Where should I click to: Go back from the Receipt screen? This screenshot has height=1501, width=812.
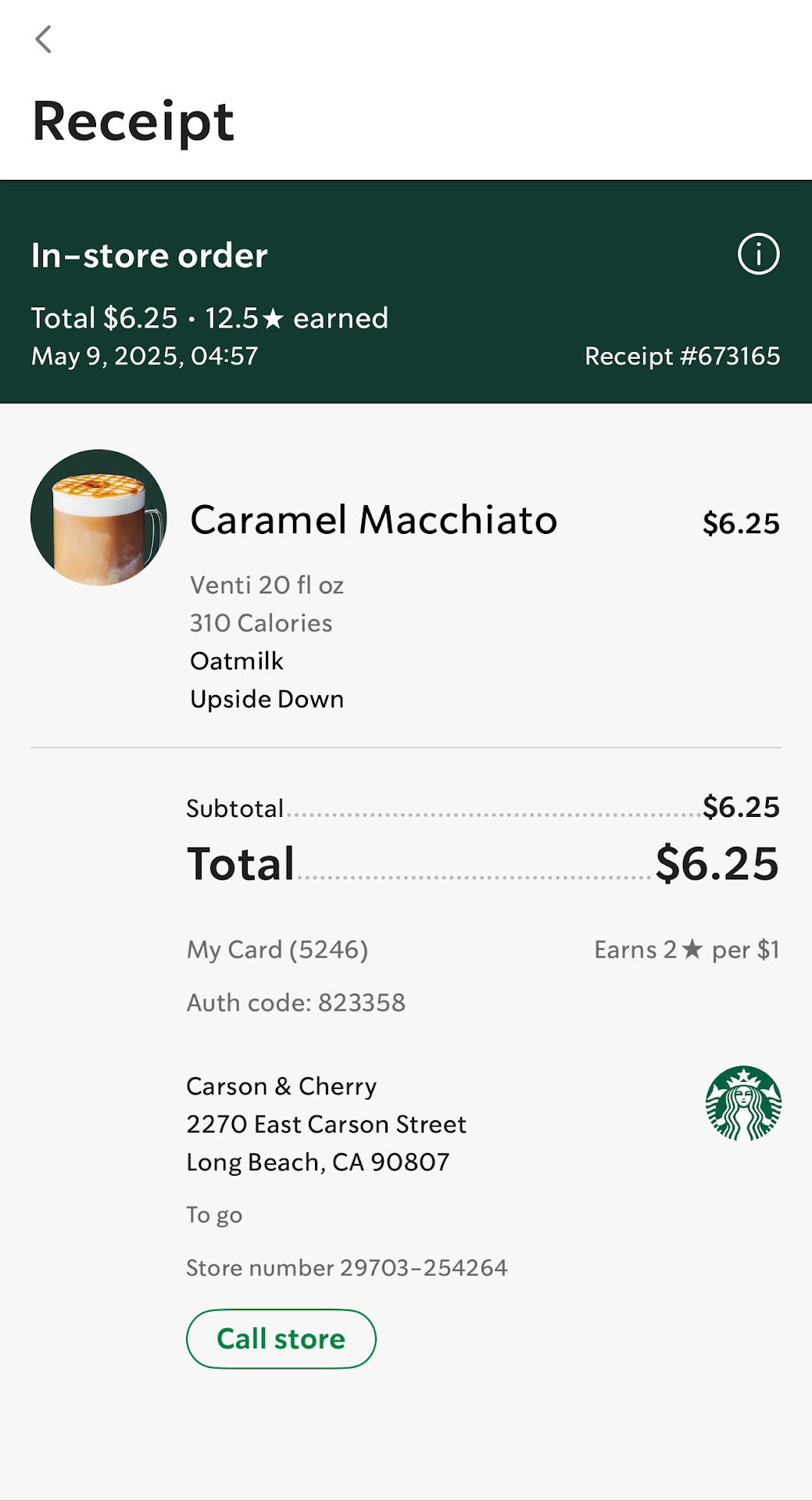point(44,39)
